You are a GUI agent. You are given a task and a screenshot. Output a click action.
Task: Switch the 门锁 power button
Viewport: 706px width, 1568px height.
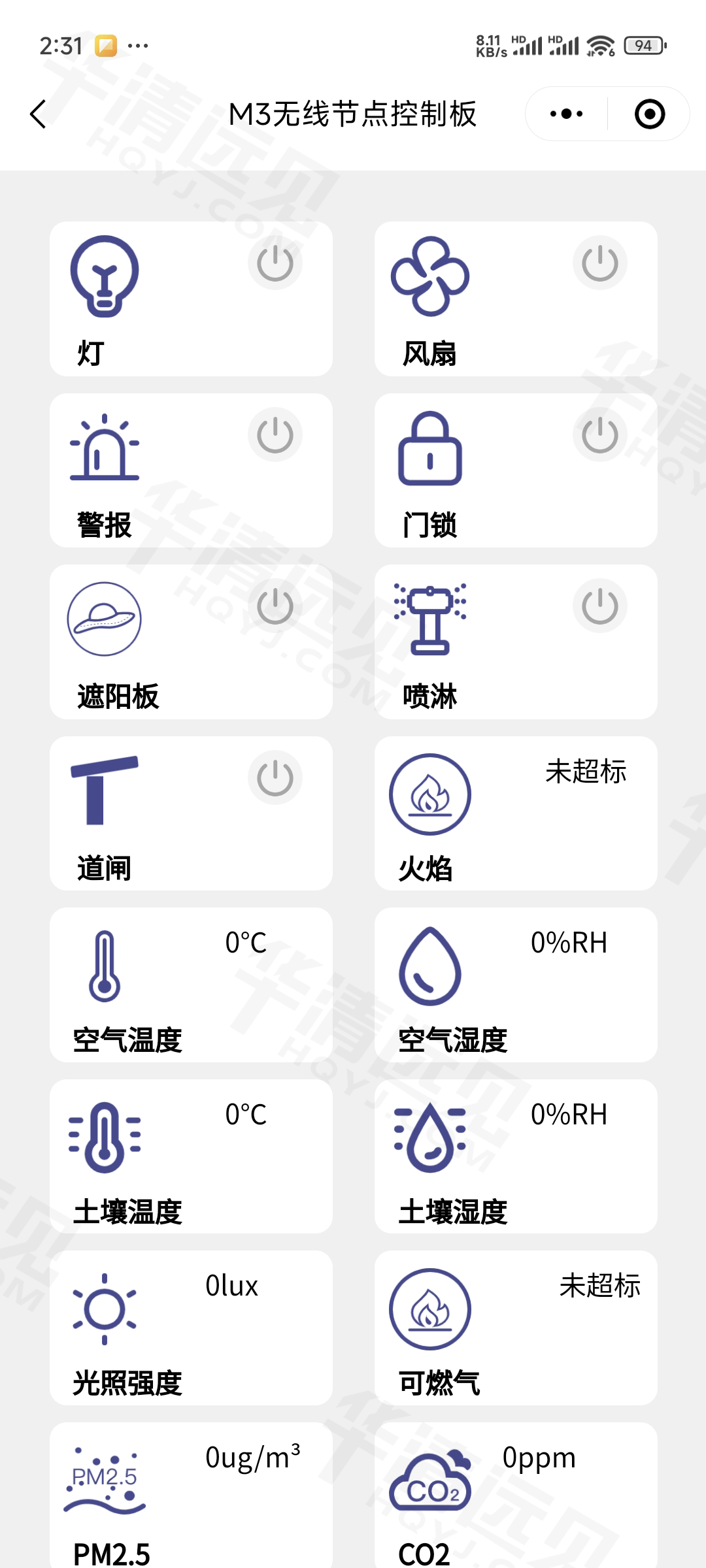(x=599, y=435)
